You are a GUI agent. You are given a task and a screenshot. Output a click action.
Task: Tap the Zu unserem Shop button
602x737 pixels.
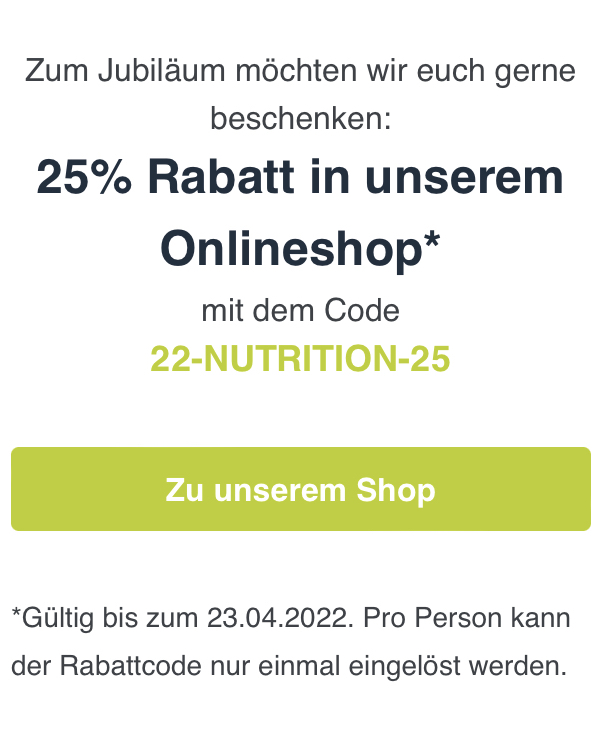[300, 490]
